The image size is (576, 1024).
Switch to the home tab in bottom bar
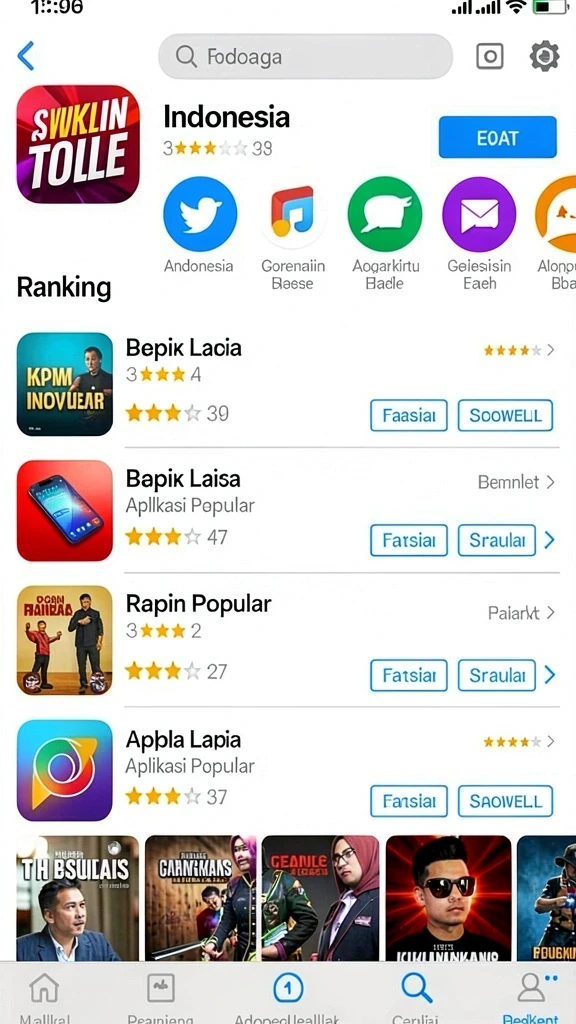pyautogui.click(x=44, y=987)
